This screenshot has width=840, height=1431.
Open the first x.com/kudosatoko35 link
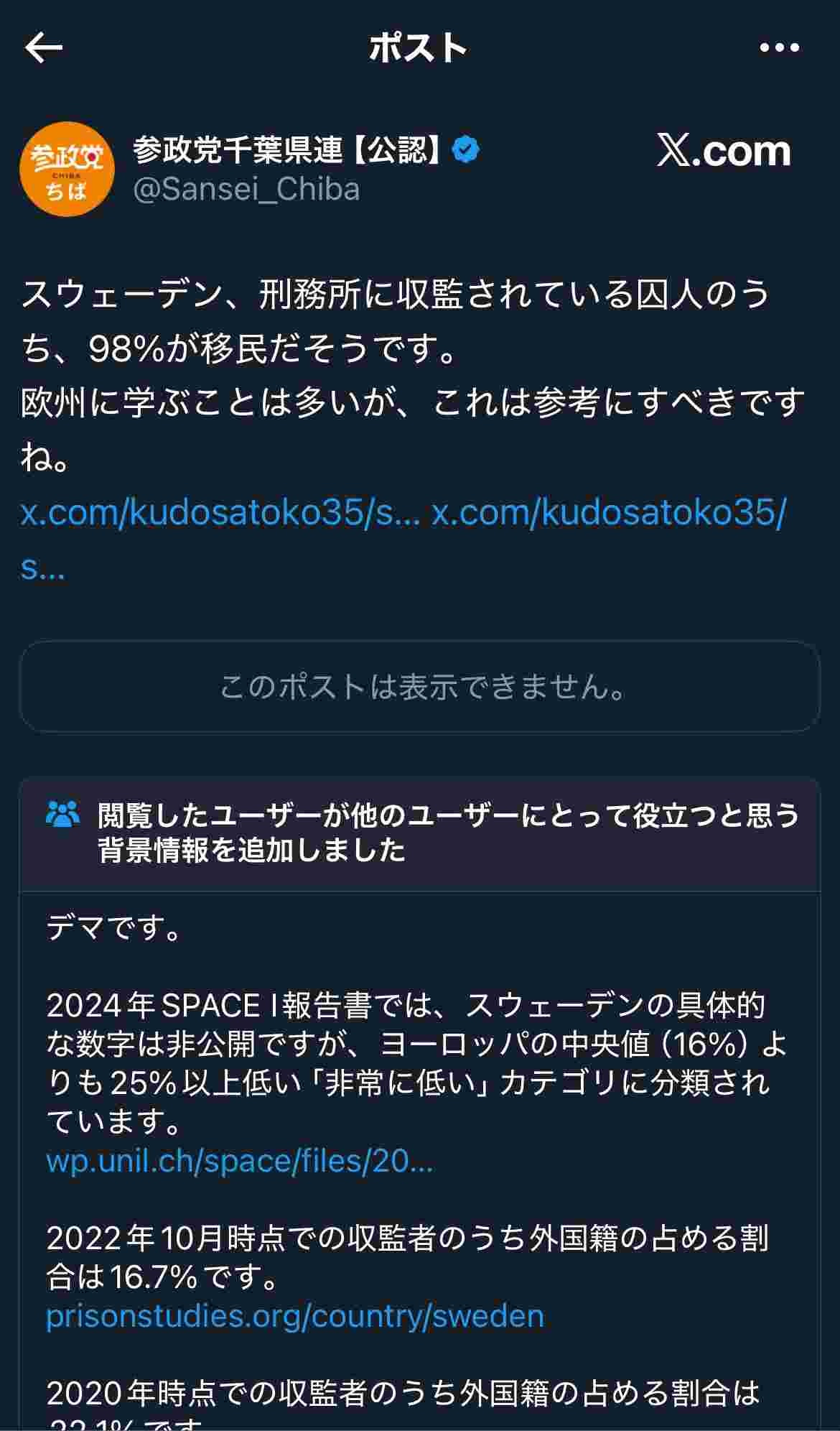click(220, 513)
